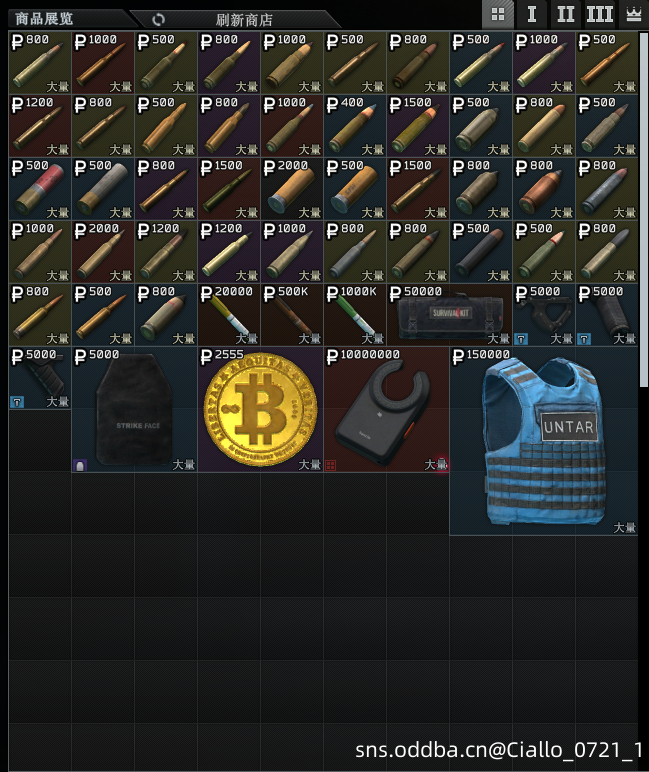Open the Survival Kit priced 50000
649x772 pixels.
tap(449, 315)
